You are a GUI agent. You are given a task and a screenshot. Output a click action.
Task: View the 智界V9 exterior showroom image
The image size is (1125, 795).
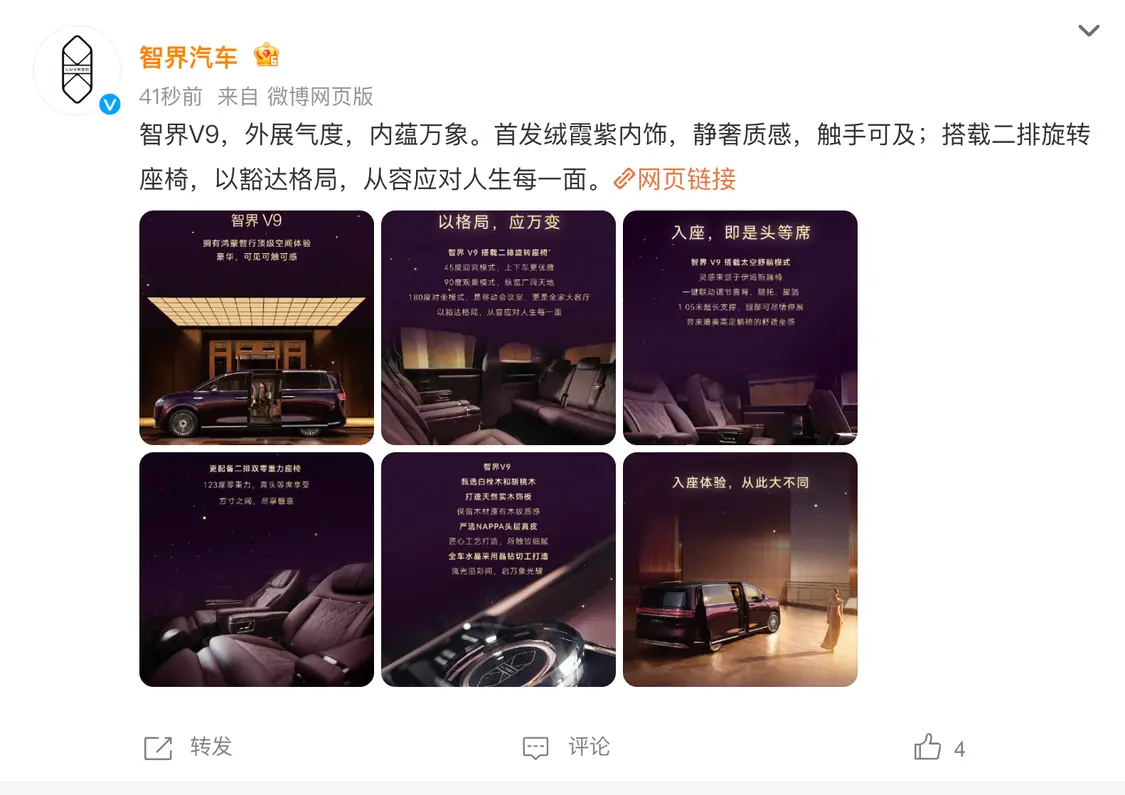click(256, 327)
